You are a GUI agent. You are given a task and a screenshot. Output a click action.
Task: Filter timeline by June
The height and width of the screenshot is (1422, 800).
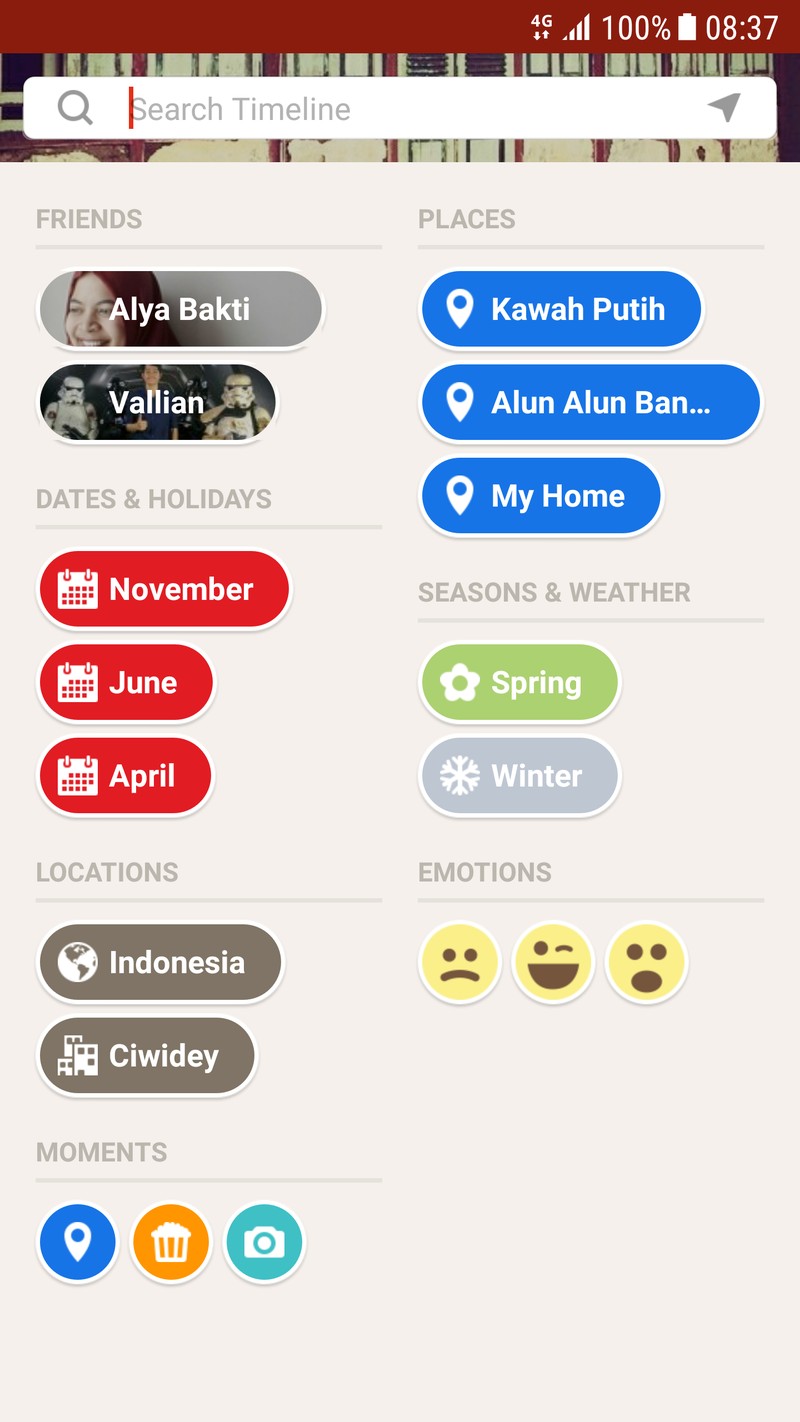point(126,683)
